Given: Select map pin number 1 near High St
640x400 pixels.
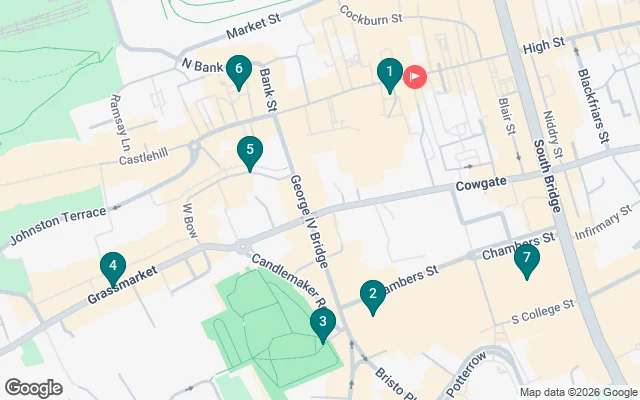Looking at the screenshot, I should tap(389, 73).
